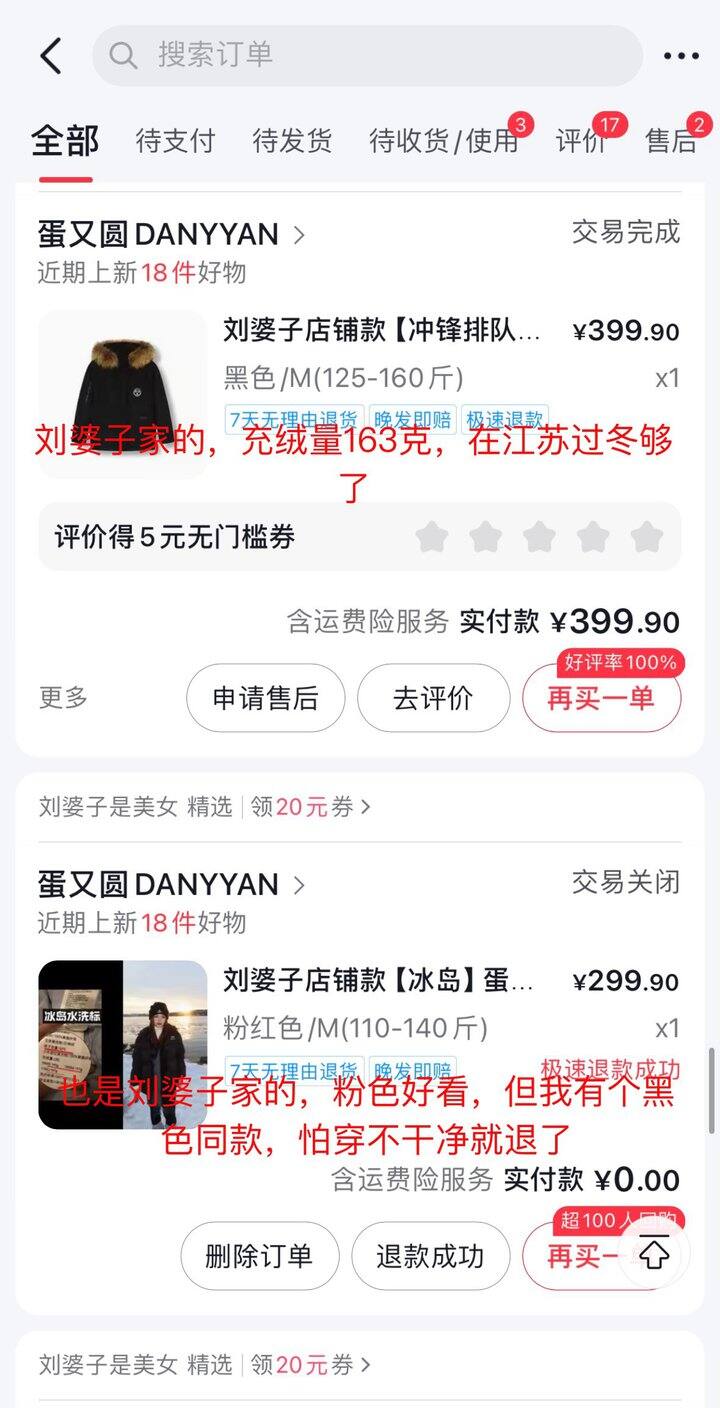Switch to the 评价 tab

pos(581,141)
